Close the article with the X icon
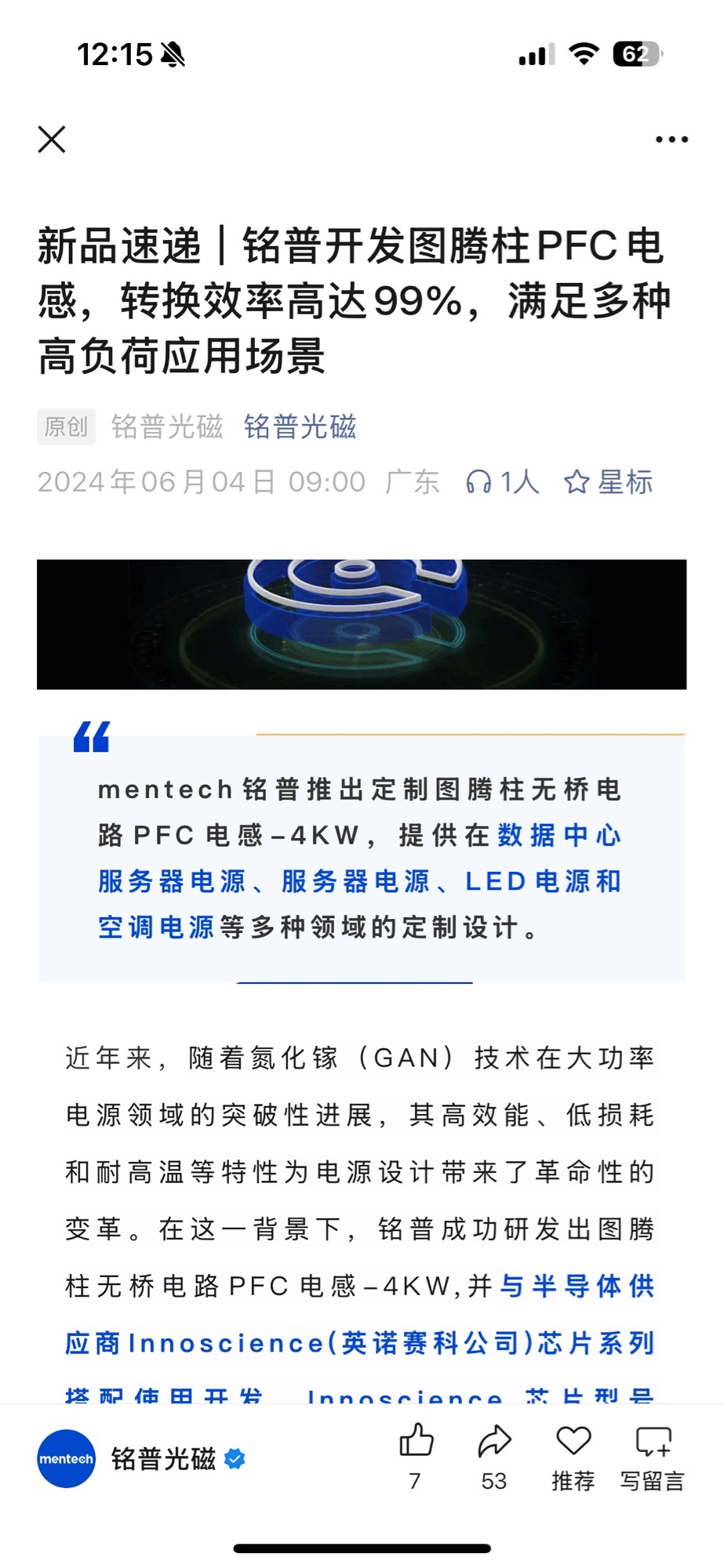The height and width of the screenshot is (1568, 724). [x=52, y=140]
